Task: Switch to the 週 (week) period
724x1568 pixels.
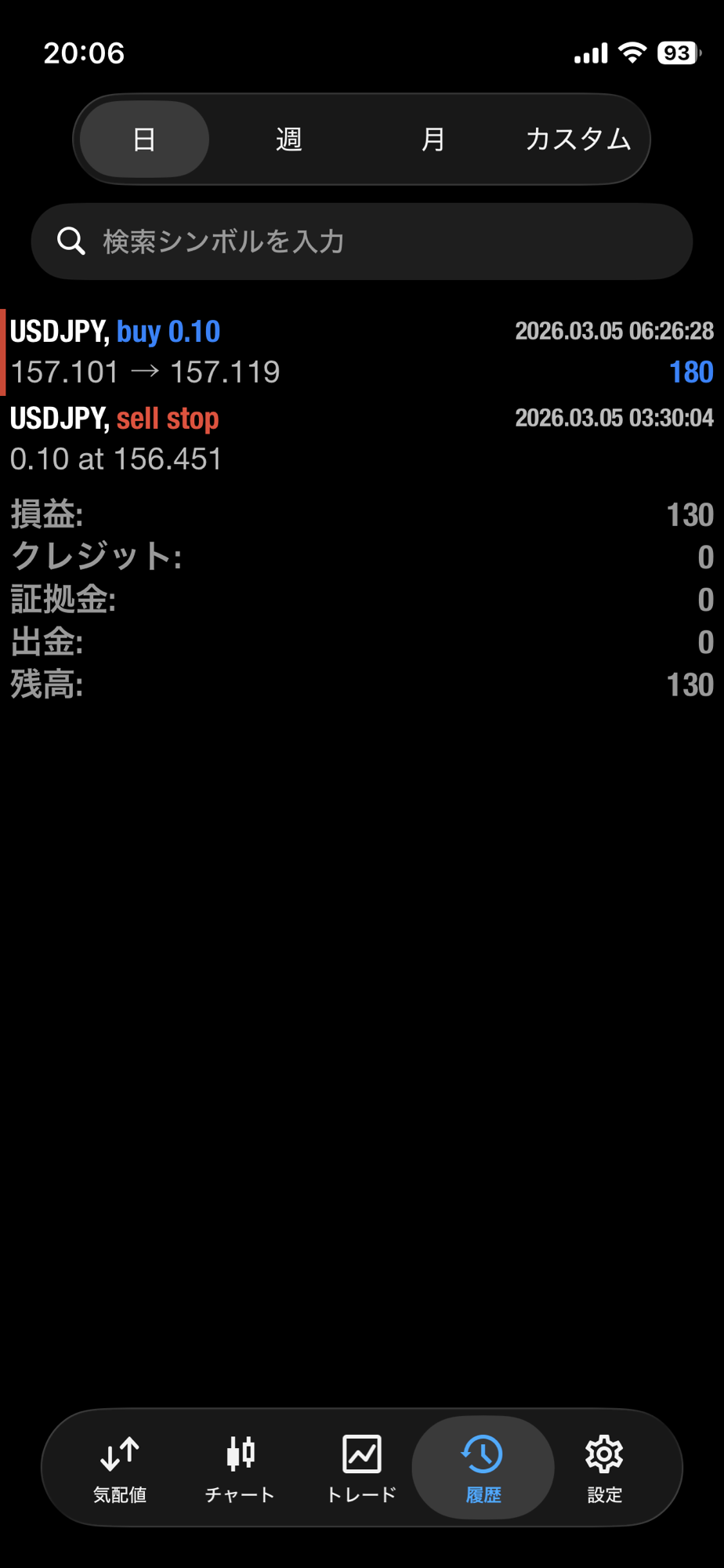Action: point(289,140)
